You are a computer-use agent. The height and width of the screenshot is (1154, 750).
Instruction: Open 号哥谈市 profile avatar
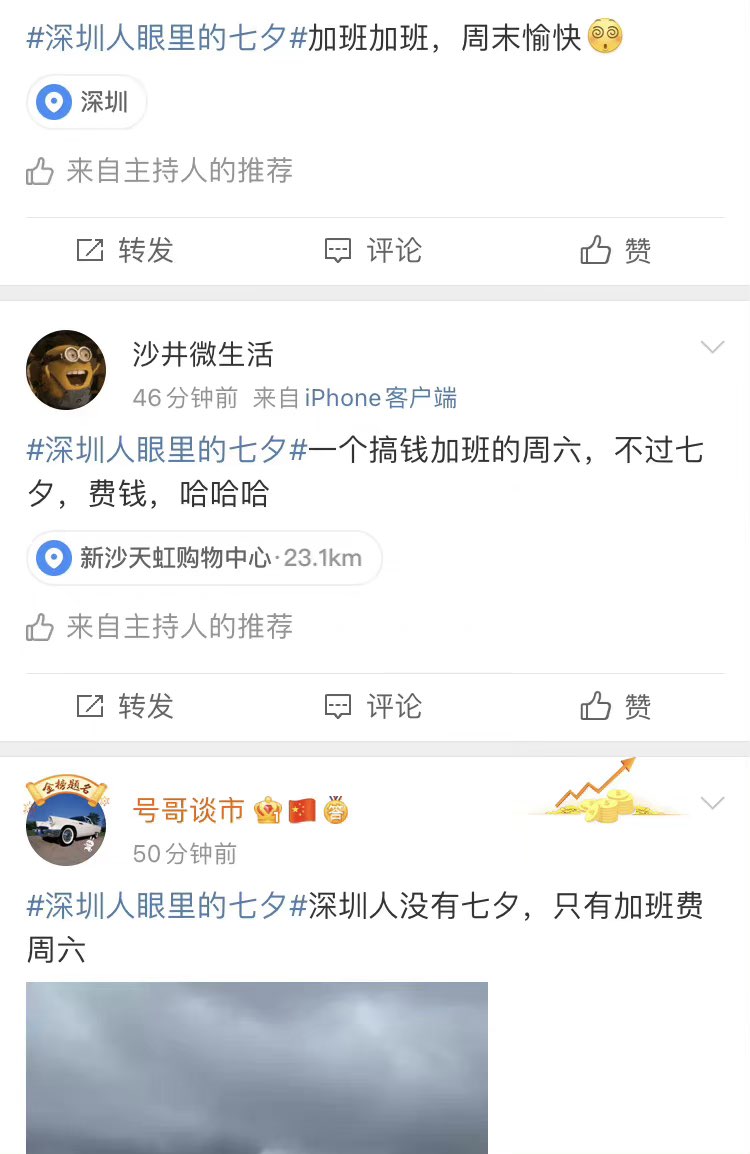pos(66,822)
